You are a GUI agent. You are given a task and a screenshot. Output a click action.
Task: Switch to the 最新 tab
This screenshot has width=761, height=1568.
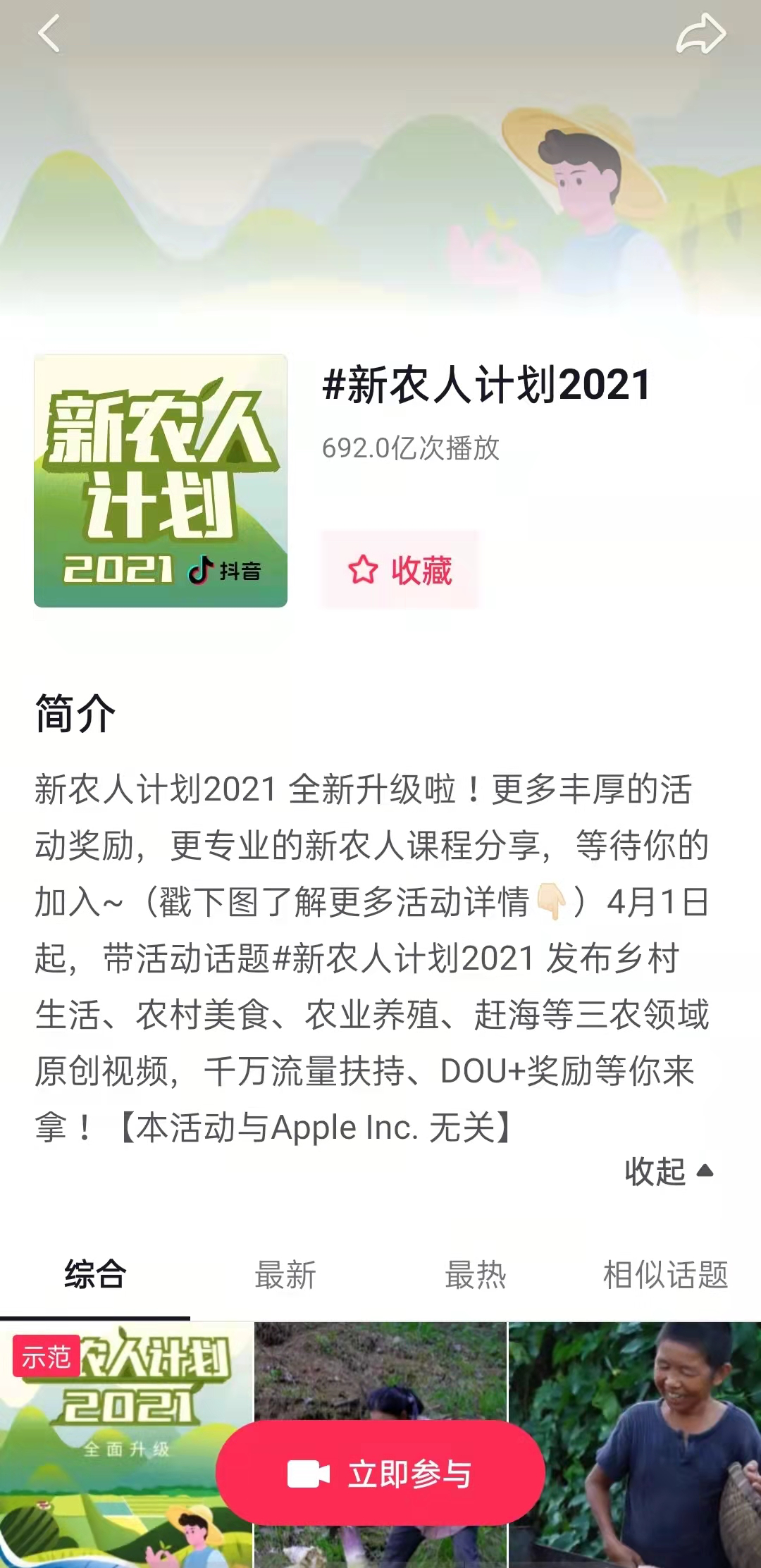pyautogui.click(x=285, y=1274)
